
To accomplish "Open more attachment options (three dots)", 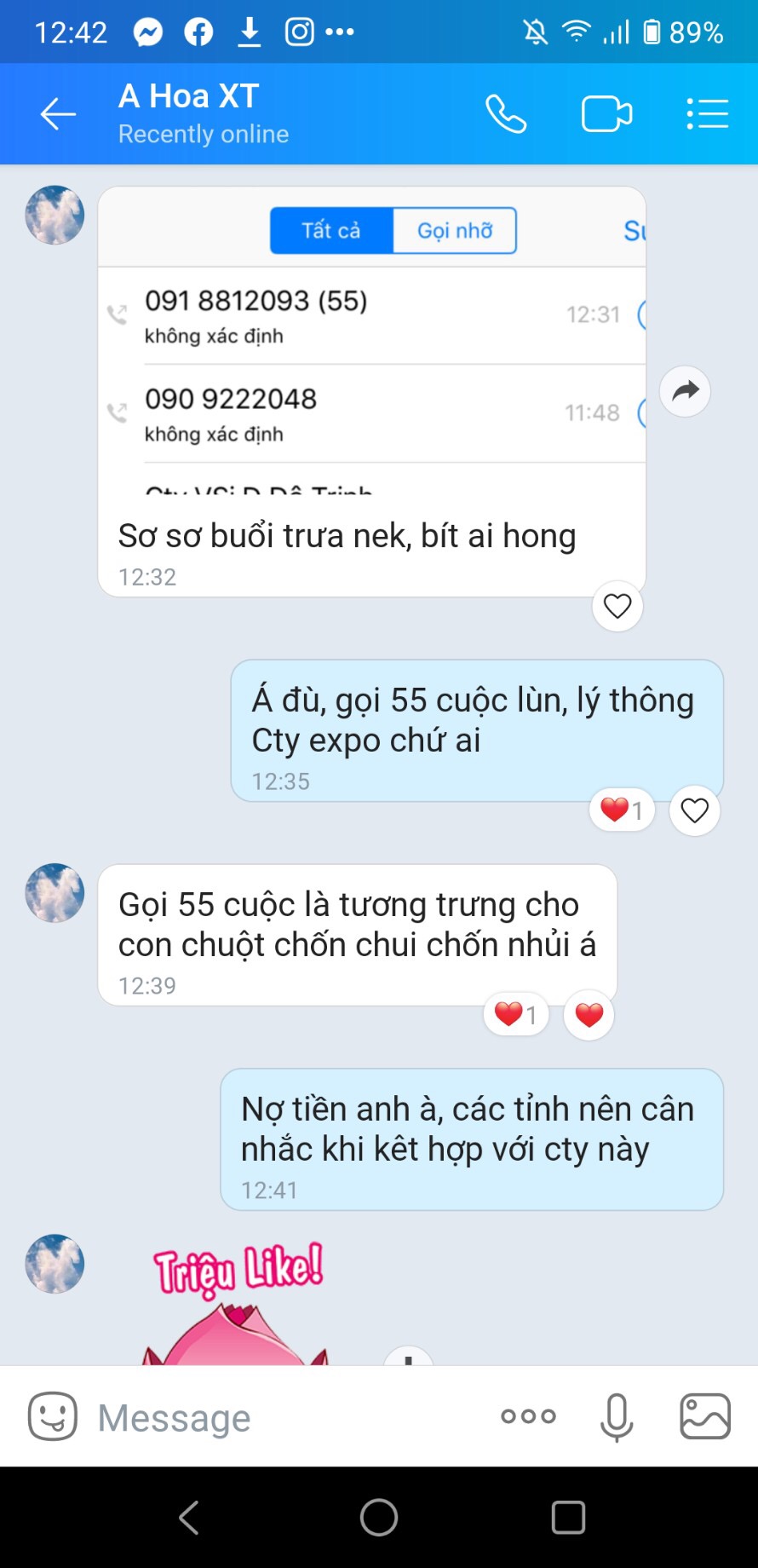I will [x=528, y=1416].
